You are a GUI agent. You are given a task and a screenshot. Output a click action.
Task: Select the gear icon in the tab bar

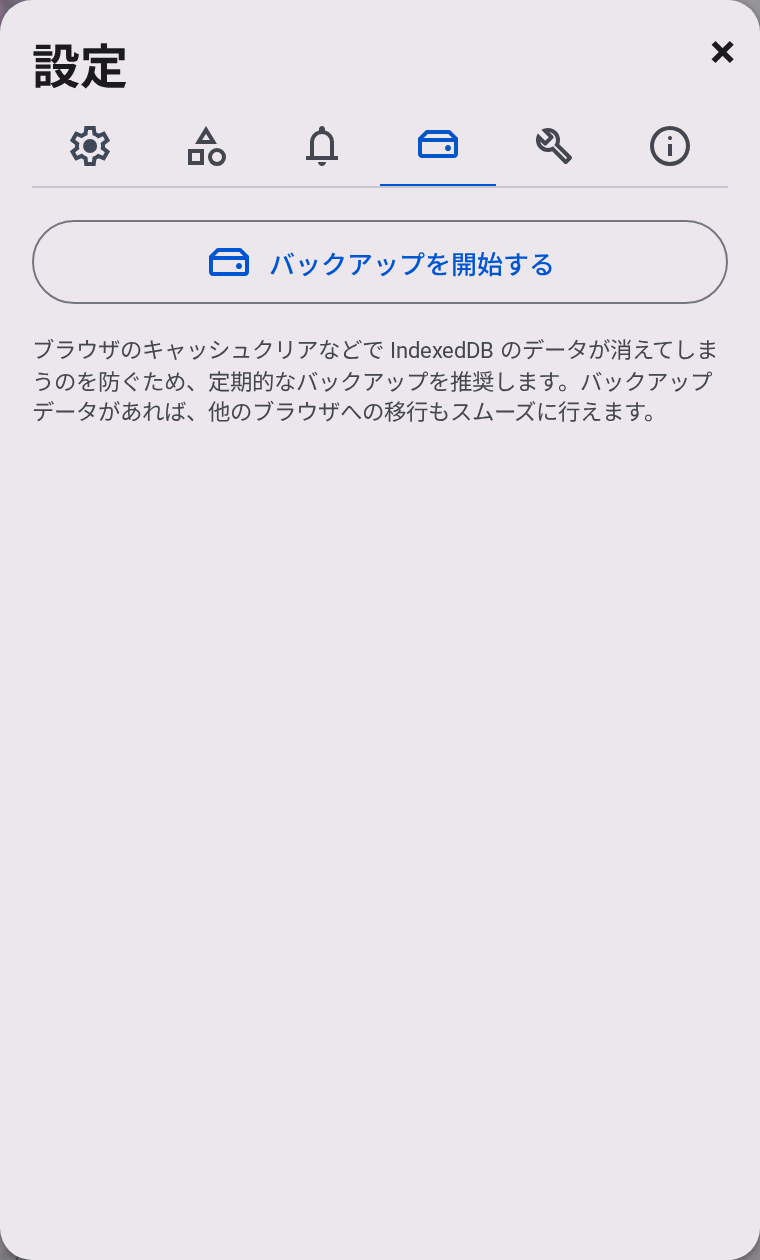click(x=89, y=146)
